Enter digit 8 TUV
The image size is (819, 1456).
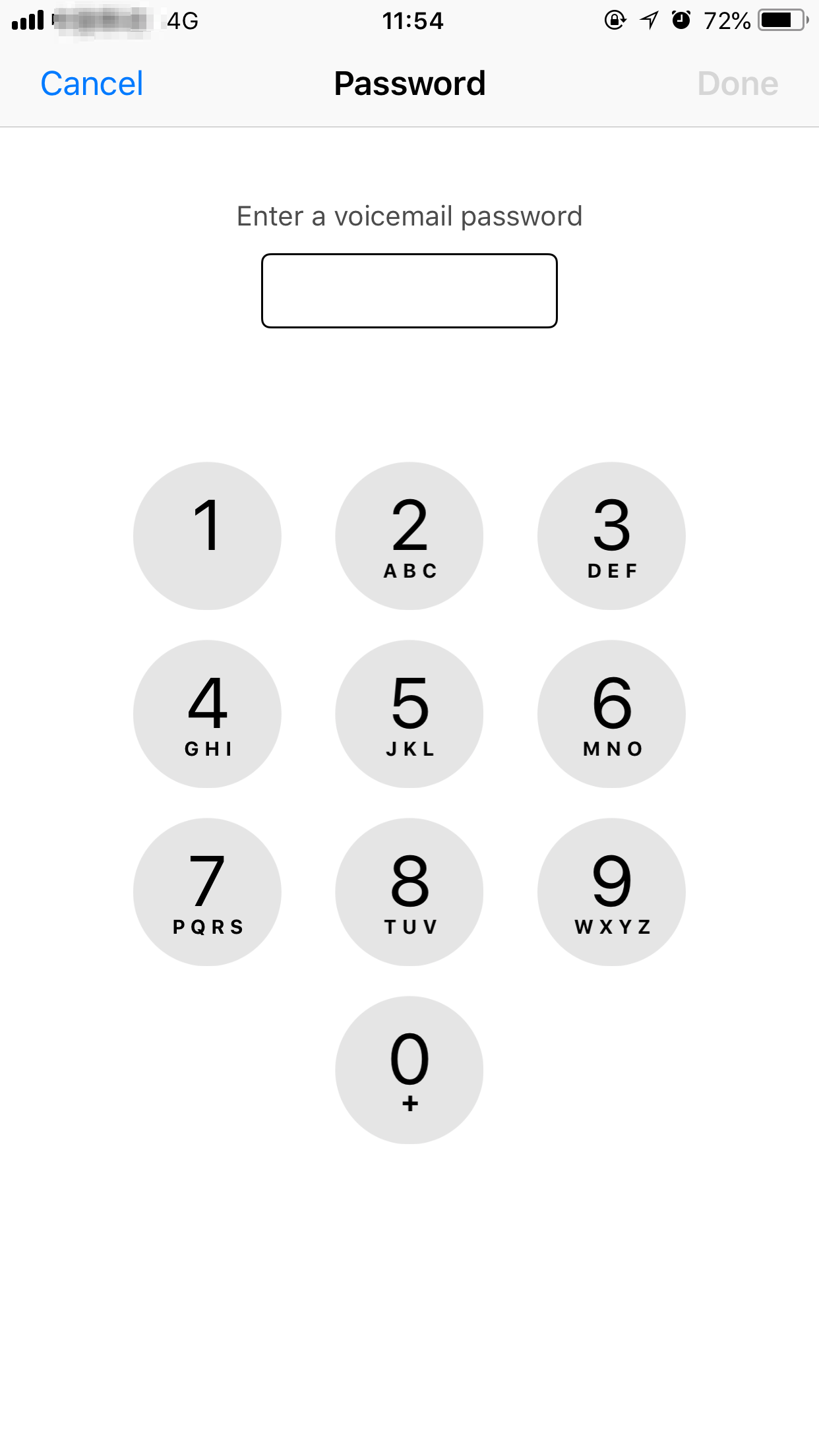coord(409,892)
